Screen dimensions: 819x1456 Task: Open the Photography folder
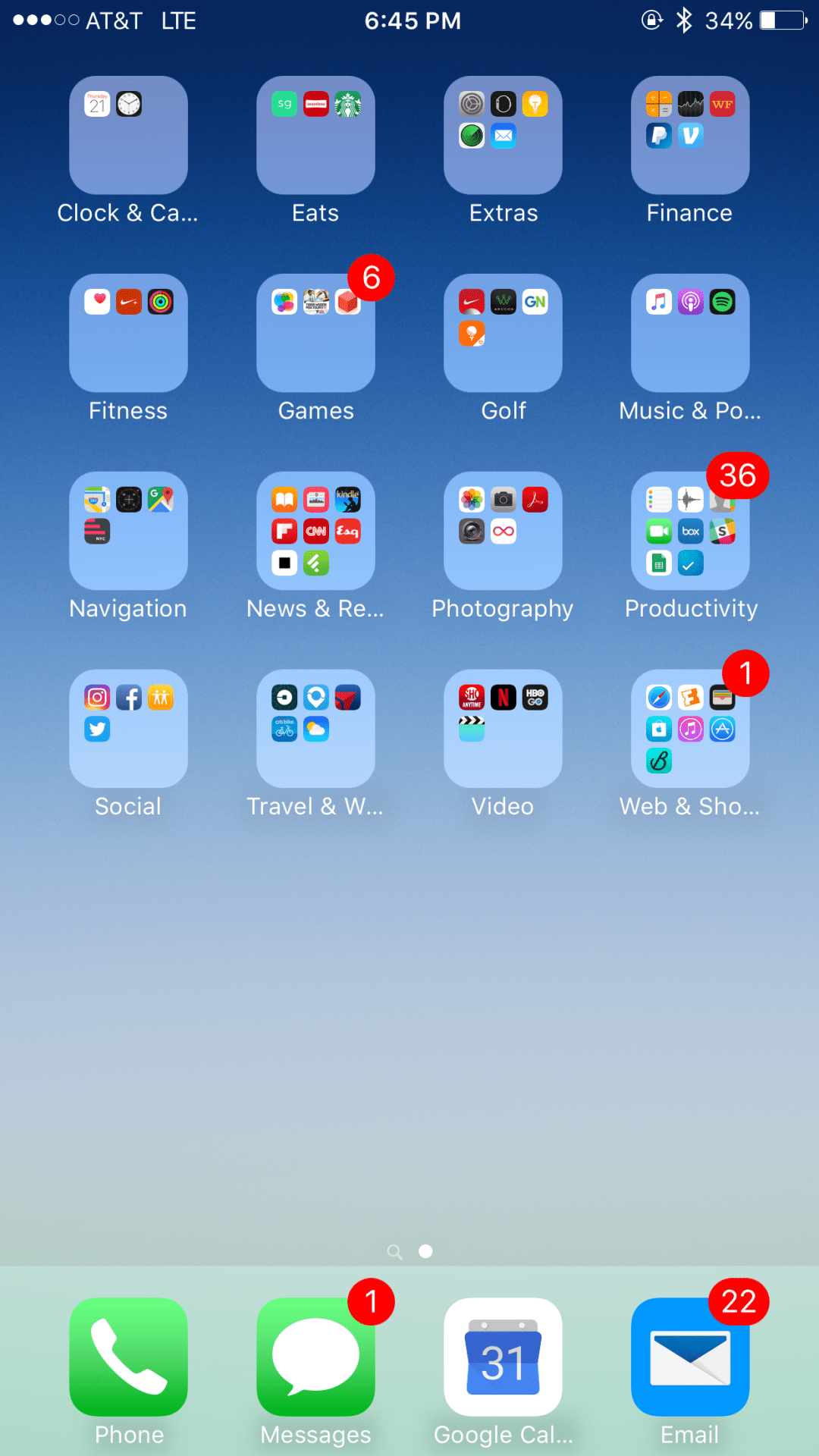[503, 531]
